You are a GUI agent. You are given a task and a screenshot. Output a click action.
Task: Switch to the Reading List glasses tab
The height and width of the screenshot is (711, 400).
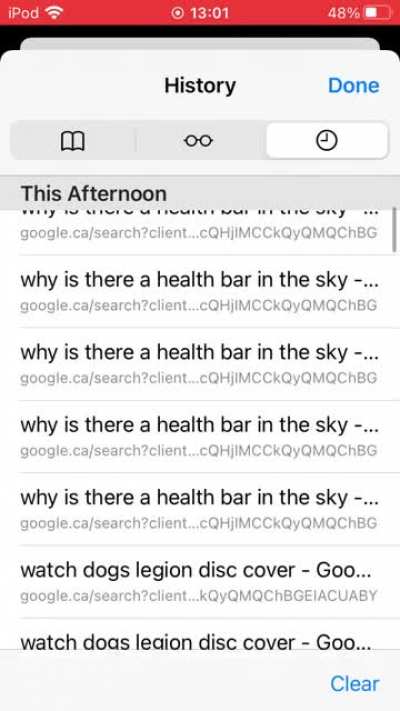tap(199, 141)
